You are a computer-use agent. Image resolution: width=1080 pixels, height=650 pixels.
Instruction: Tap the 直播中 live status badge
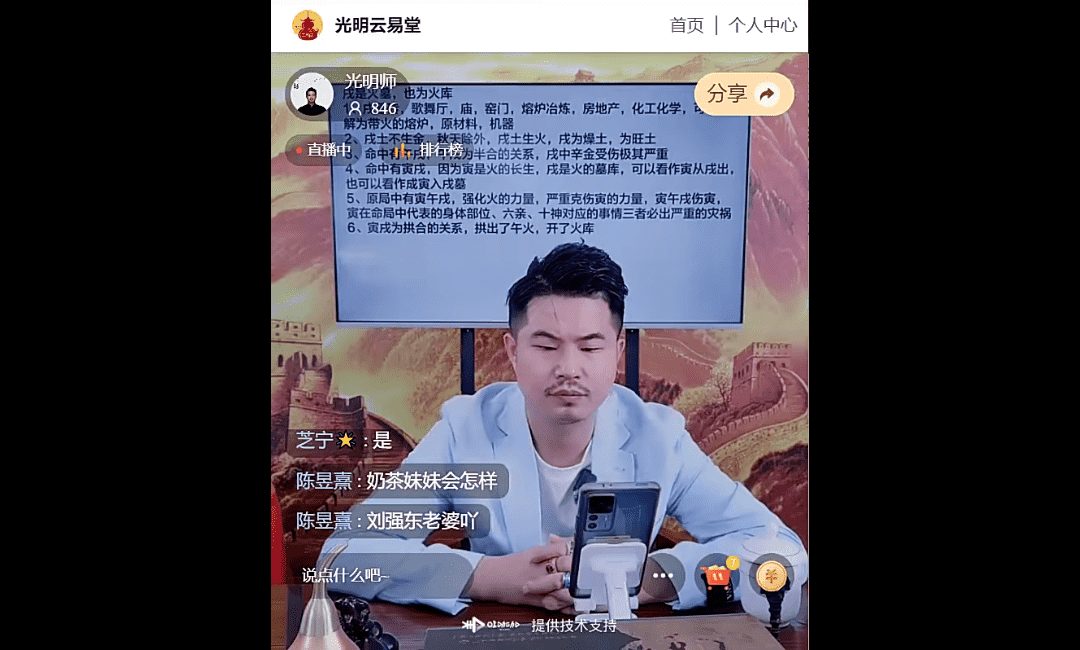tap(324, 150)
